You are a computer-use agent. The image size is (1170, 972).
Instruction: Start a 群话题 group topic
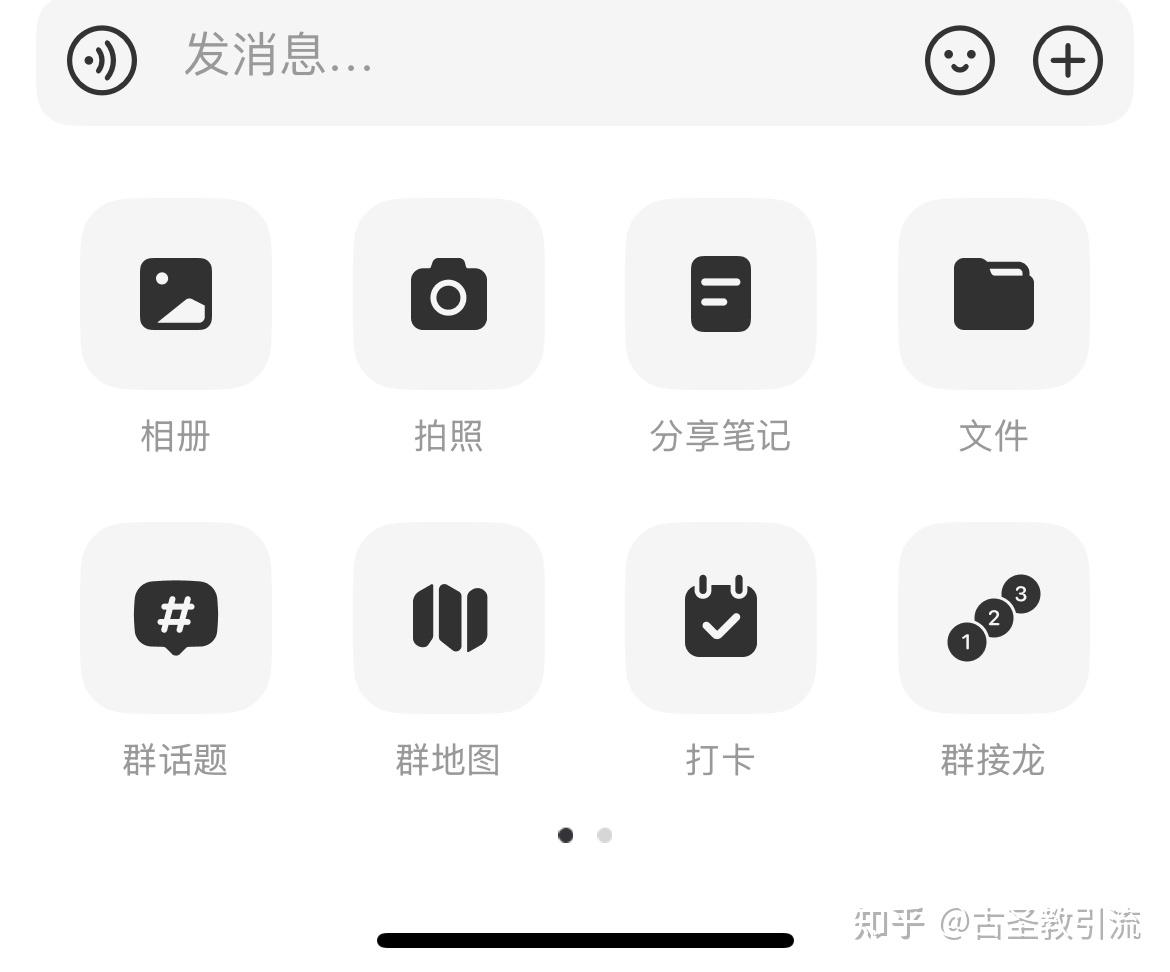176,618
